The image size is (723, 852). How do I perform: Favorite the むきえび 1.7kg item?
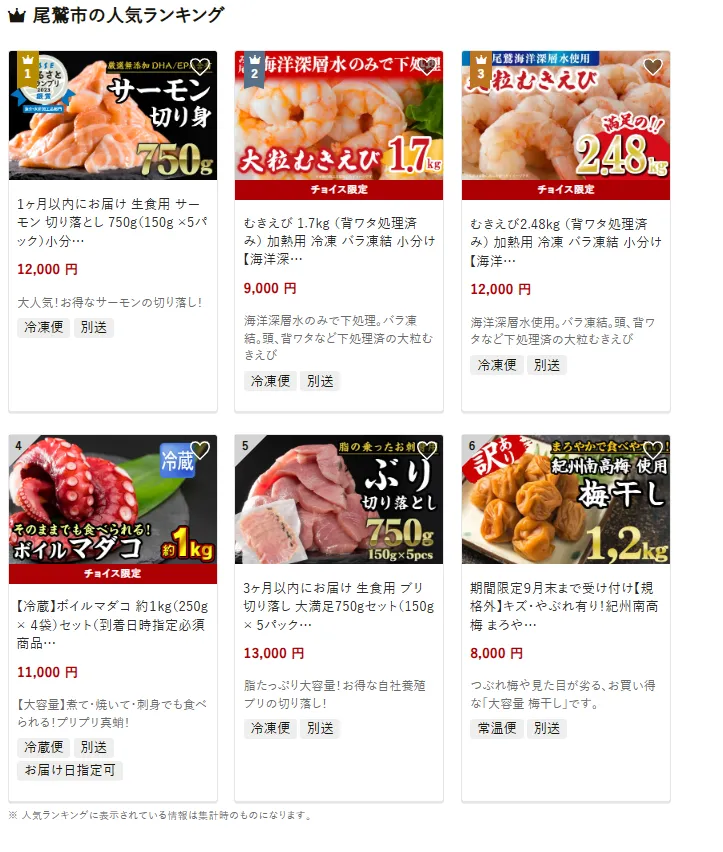point(427,67)
